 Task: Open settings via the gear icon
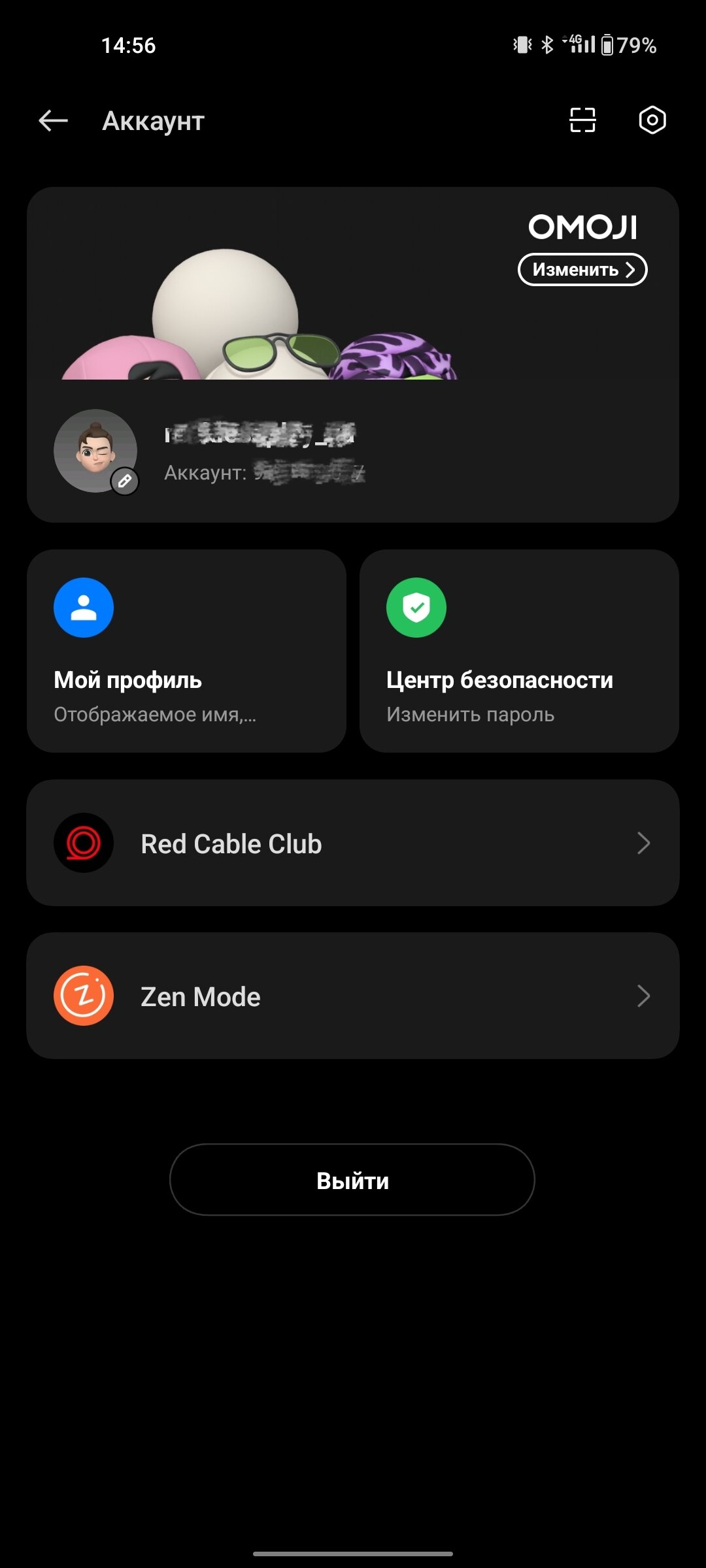(x=653, y=120)
